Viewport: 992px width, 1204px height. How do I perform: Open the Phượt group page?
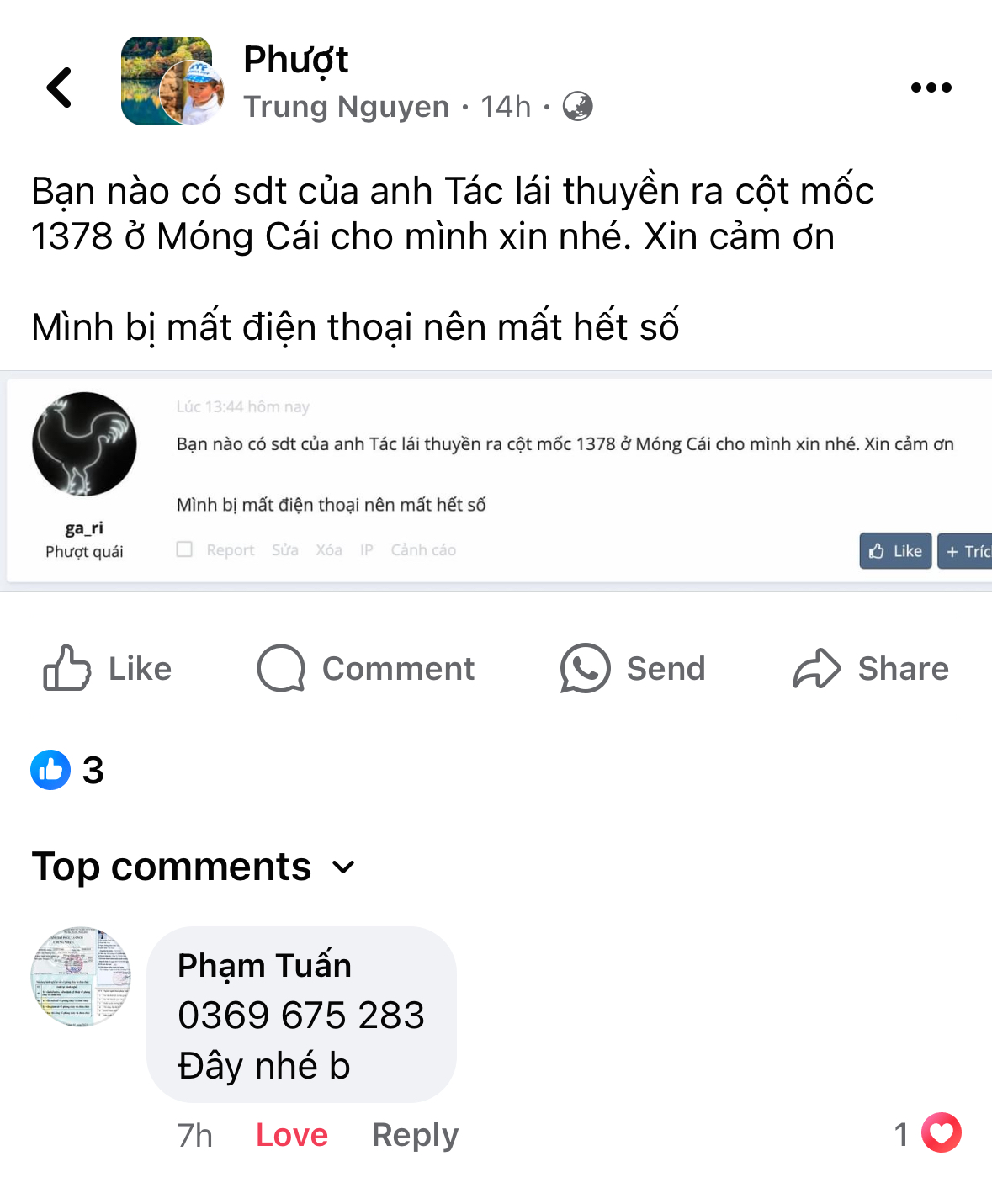[x=295, y=60]
